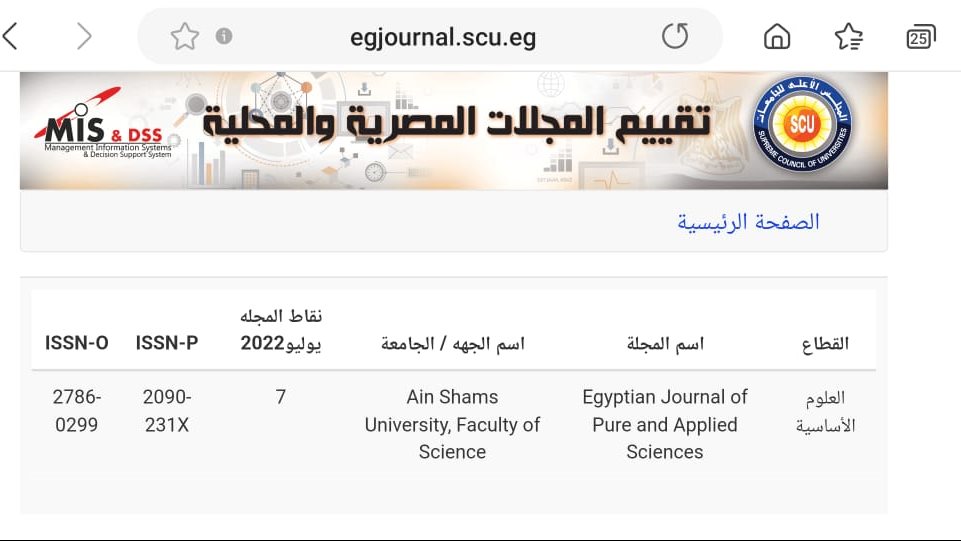Reload the current page
961x541 pixels.
(676, 37)
